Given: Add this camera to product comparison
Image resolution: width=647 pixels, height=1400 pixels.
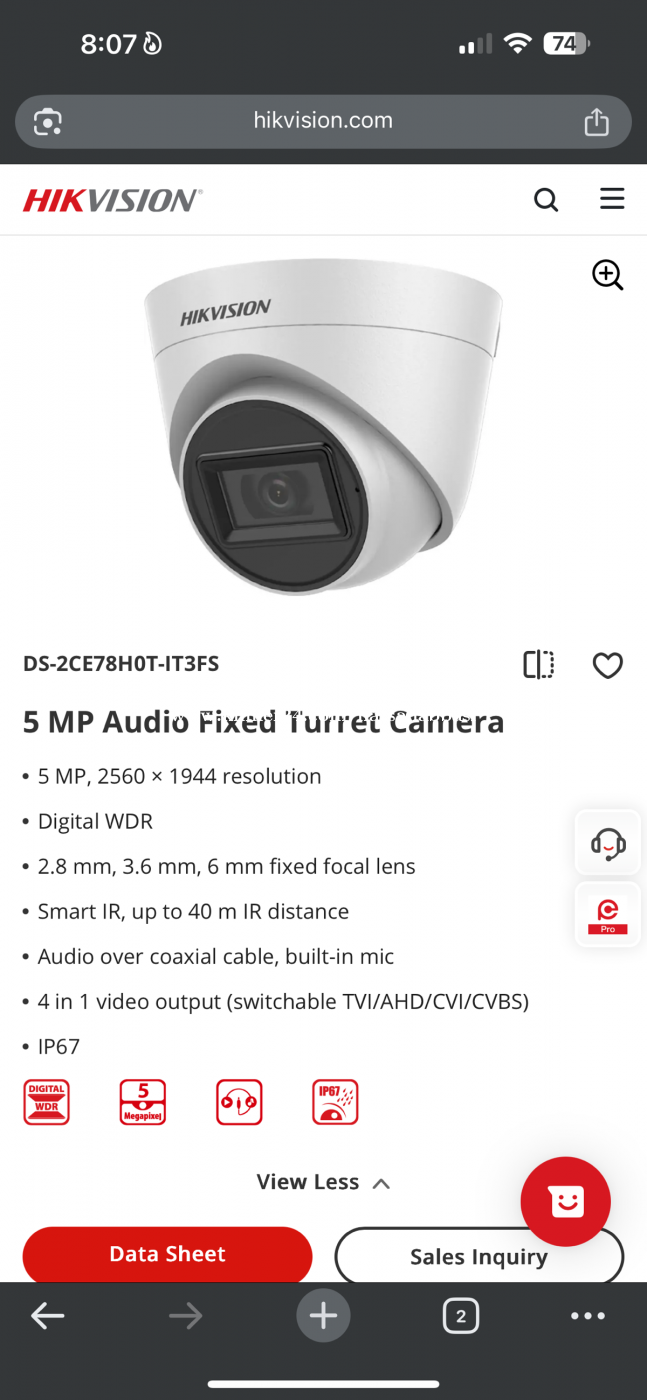Looking at the screenshot, I should pos(538,665).
